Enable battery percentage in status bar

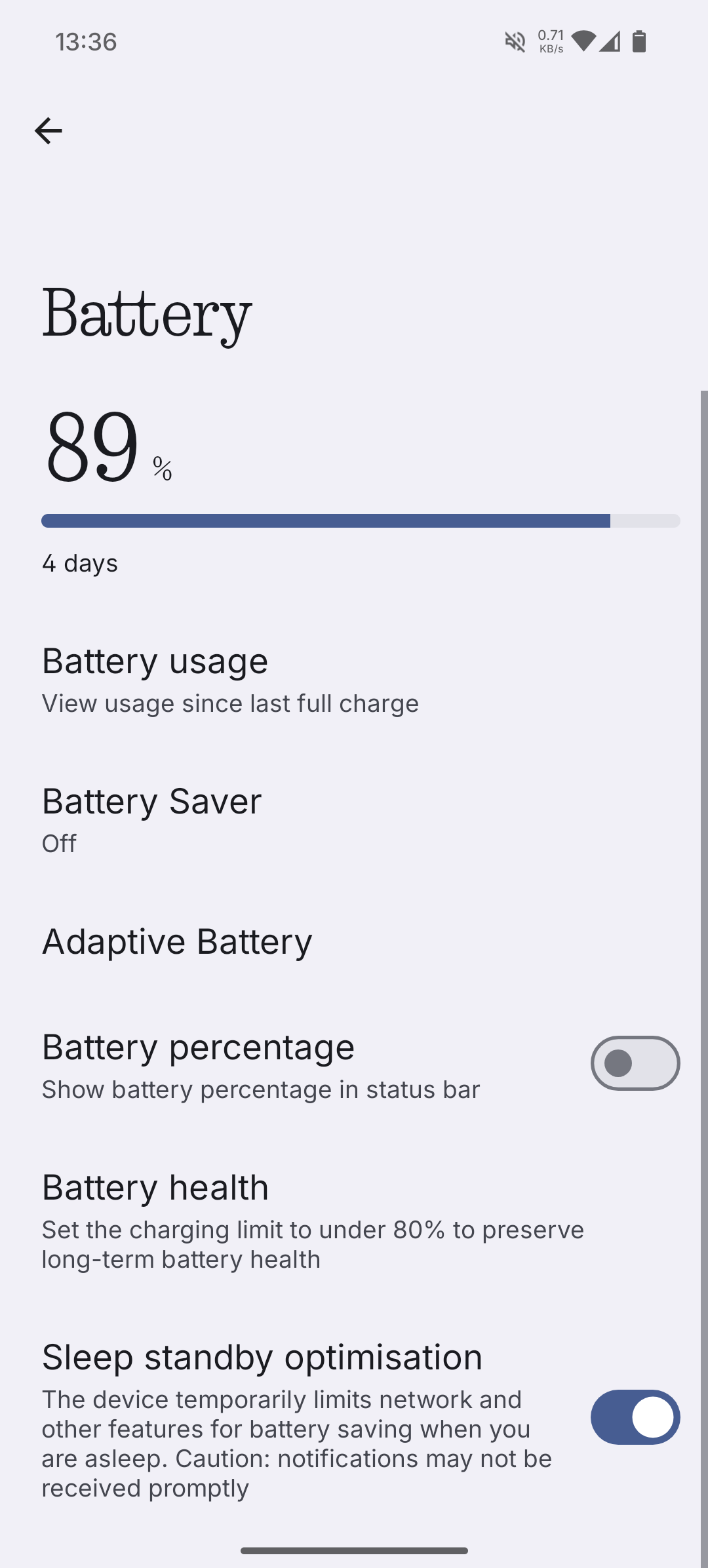click(635, 1063)
